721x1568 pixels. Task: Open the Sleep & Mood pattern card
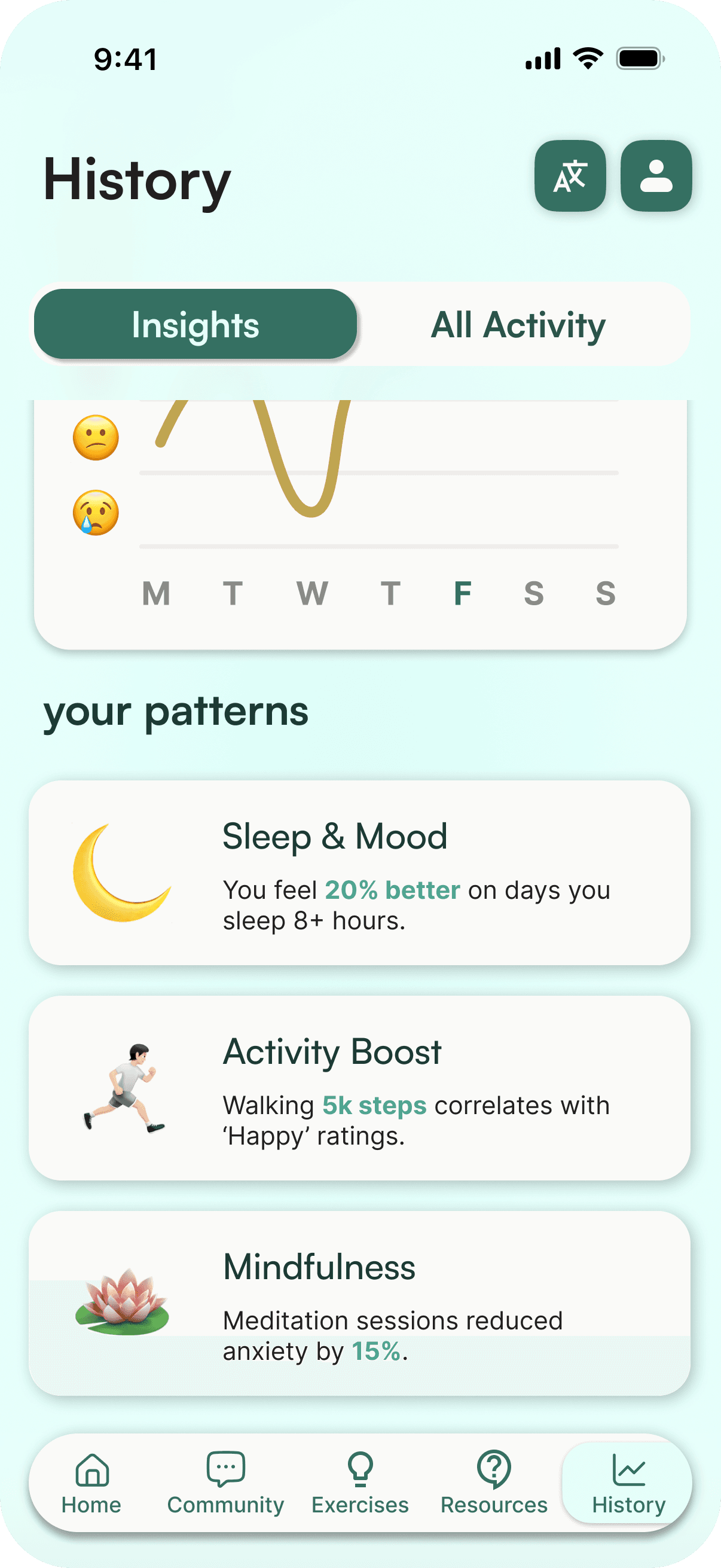359,873
